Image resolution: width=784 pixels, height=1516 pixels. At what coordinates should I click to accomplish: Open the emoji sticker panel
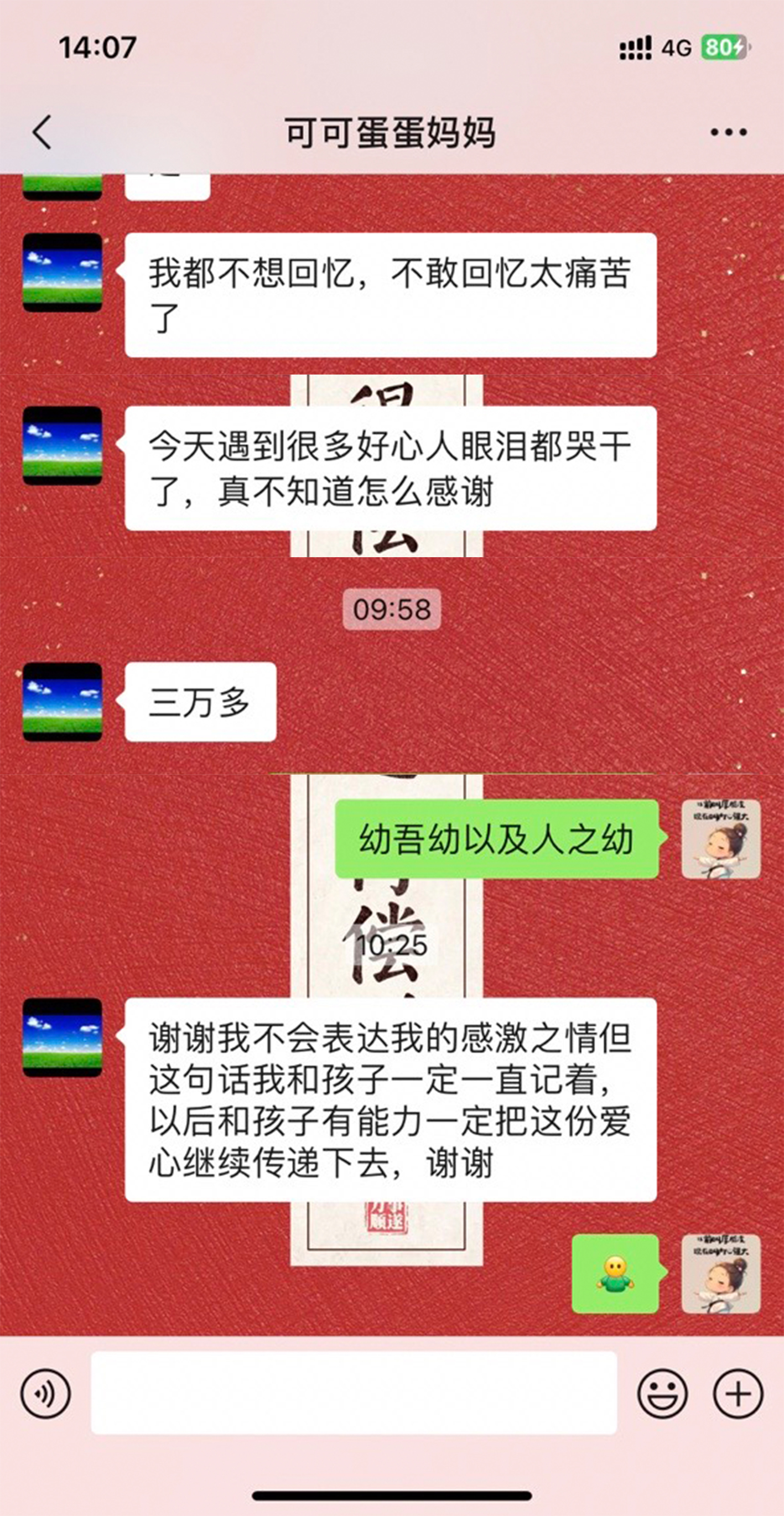(x=662, y=1394)
